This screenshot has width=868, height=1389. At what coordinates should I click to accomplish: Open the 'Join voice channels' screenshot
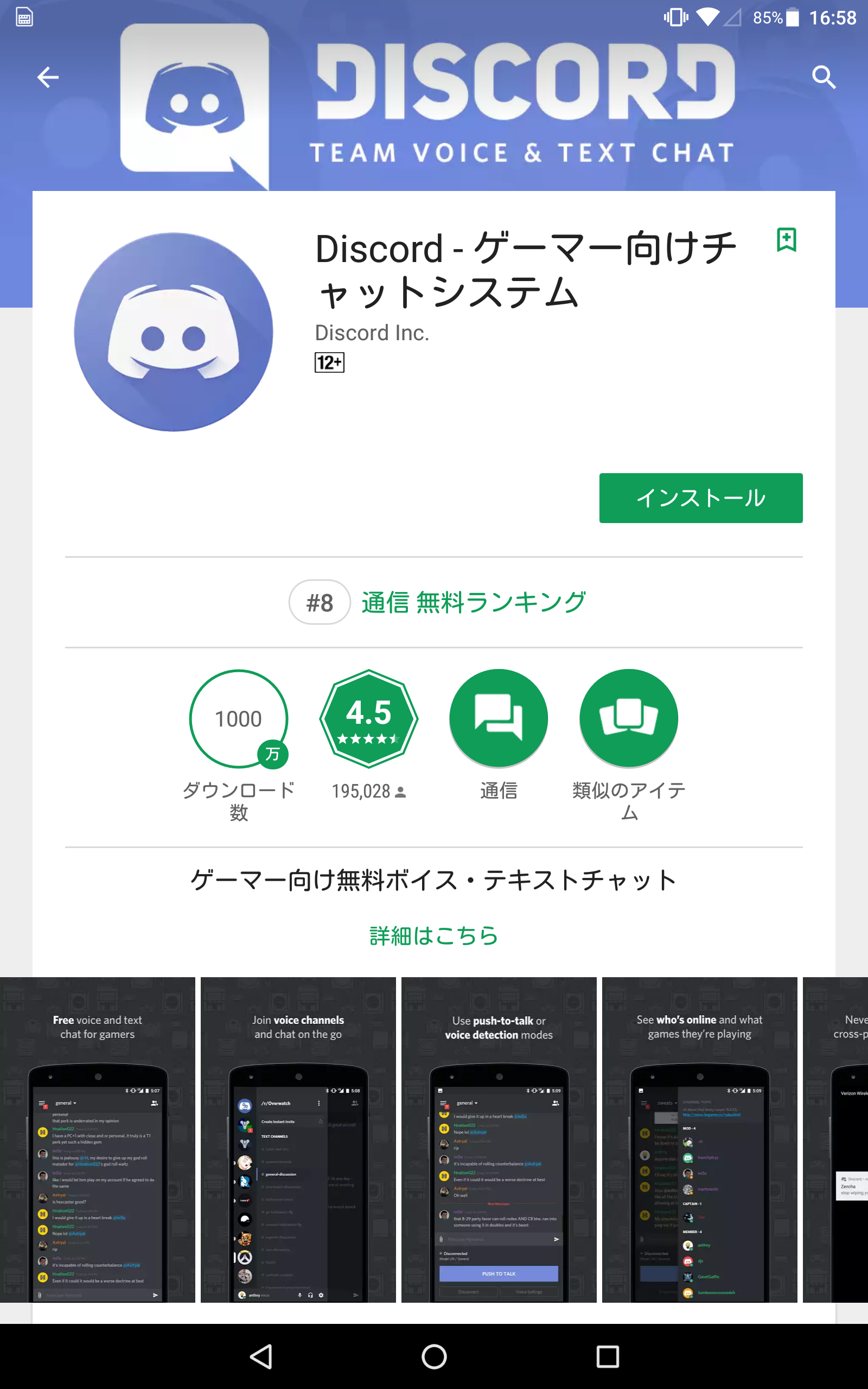coord(298,1139)
